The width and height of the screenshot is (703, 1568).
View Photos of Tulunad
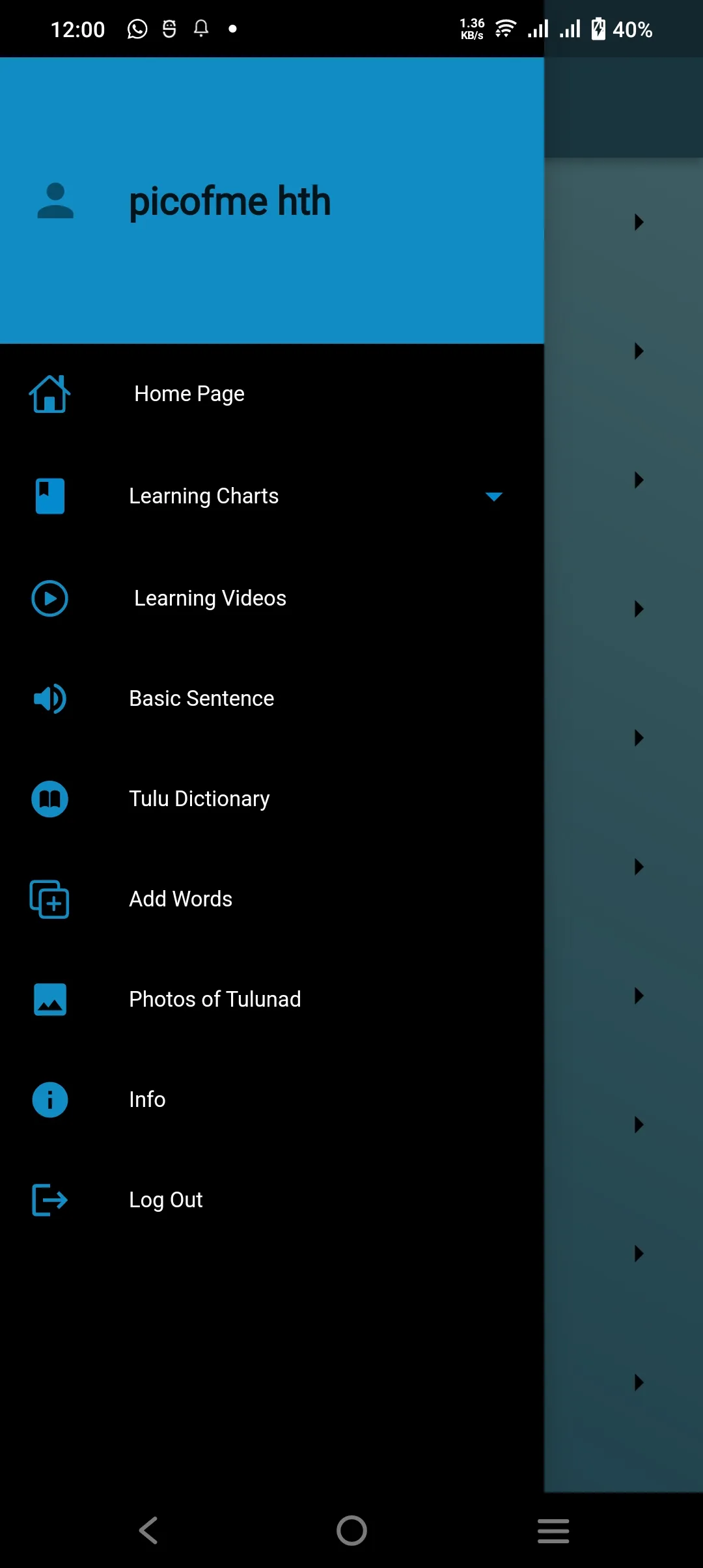[x=215, y=999]
